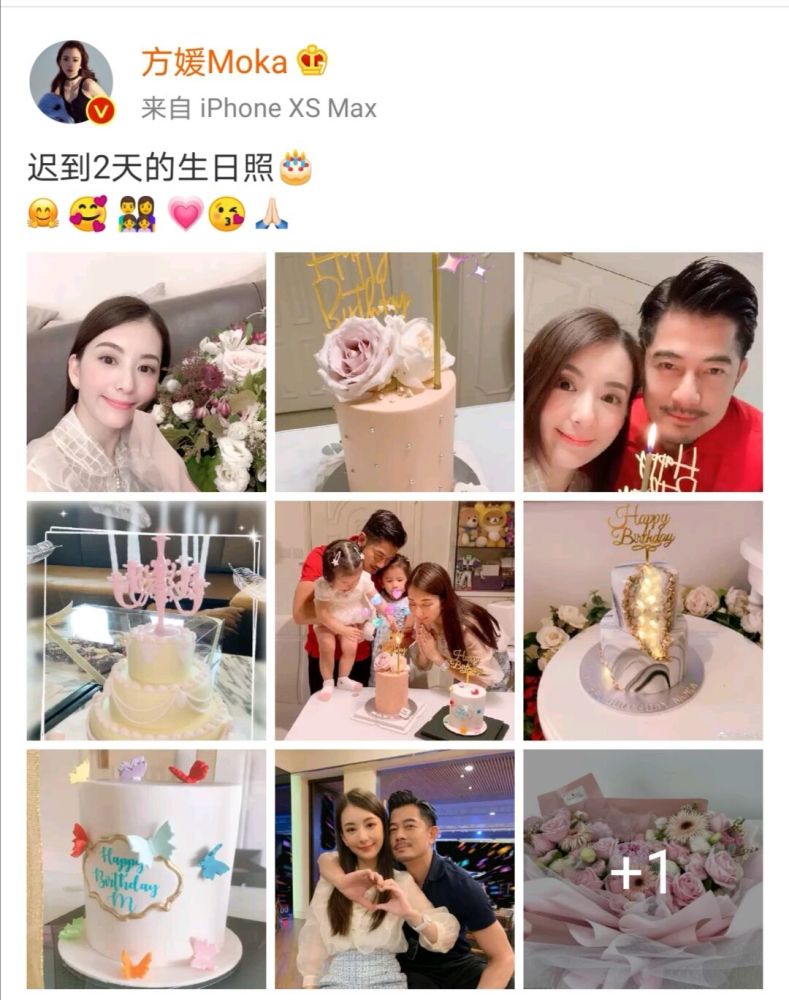View the couple making a heart gesture
789x1000 pixels.
pos(395,868)
